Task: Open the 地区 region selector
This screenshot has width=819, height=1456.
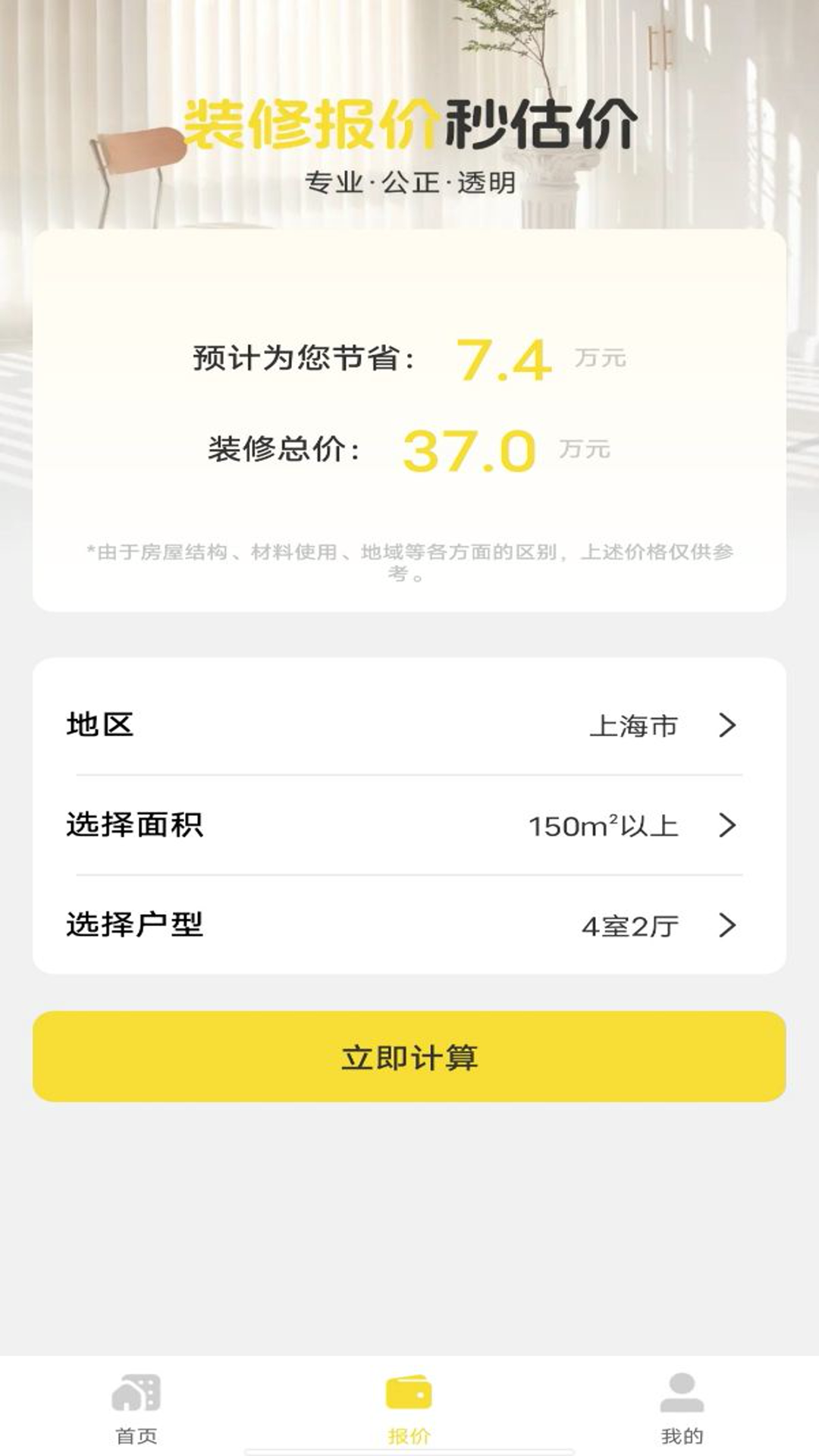Action: (409, 726)
